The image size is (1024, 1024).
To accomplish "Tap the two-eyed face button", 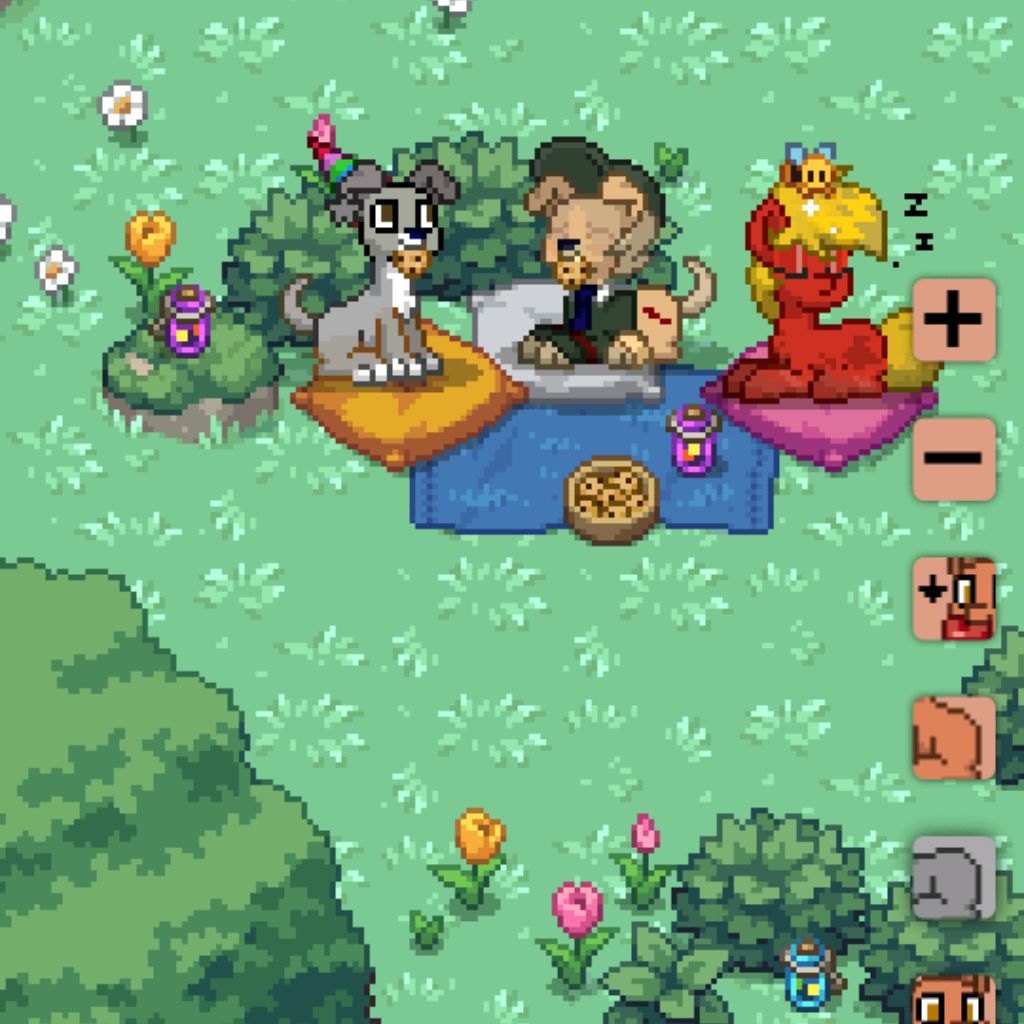I will (x=953, y=1000).
